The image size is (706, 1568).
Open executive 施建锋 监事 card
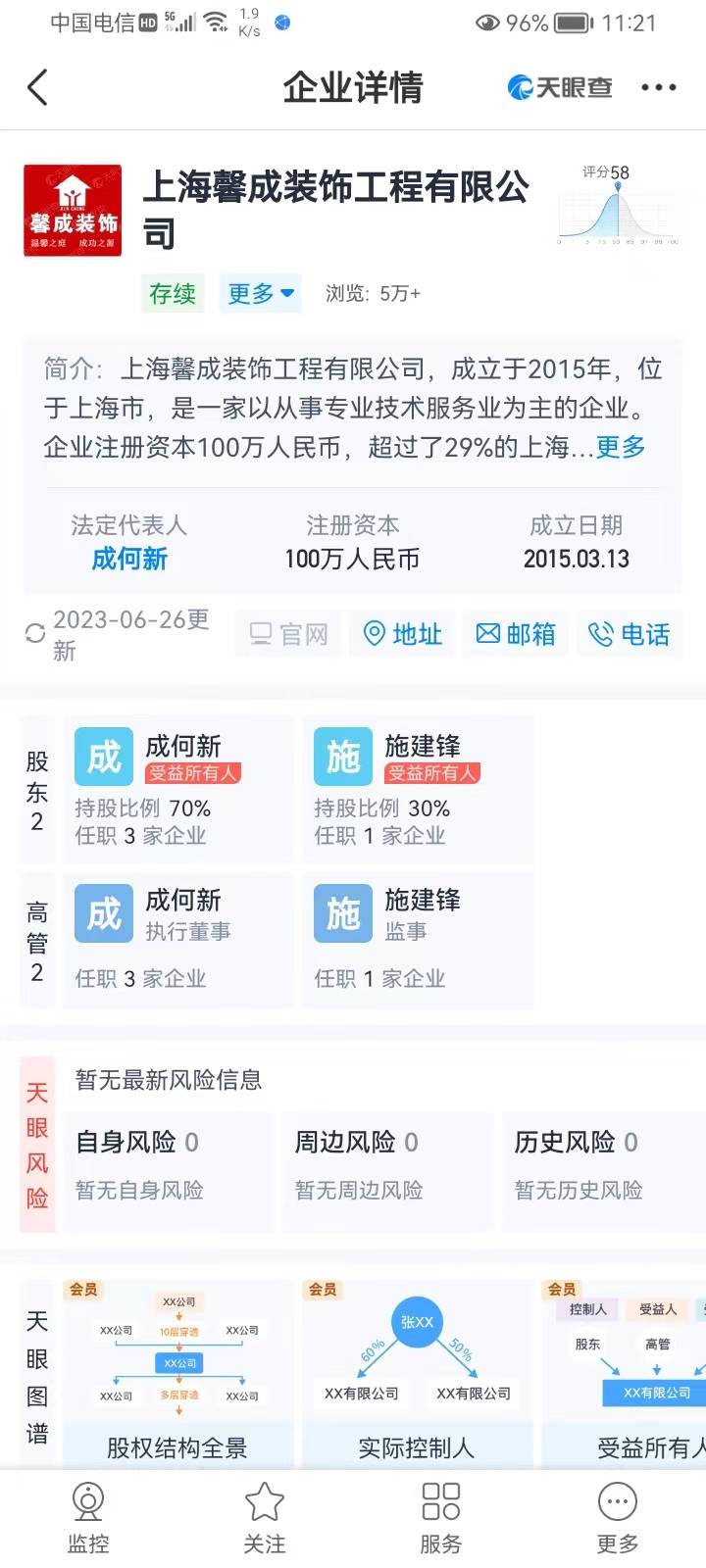(x=418, y=941)
